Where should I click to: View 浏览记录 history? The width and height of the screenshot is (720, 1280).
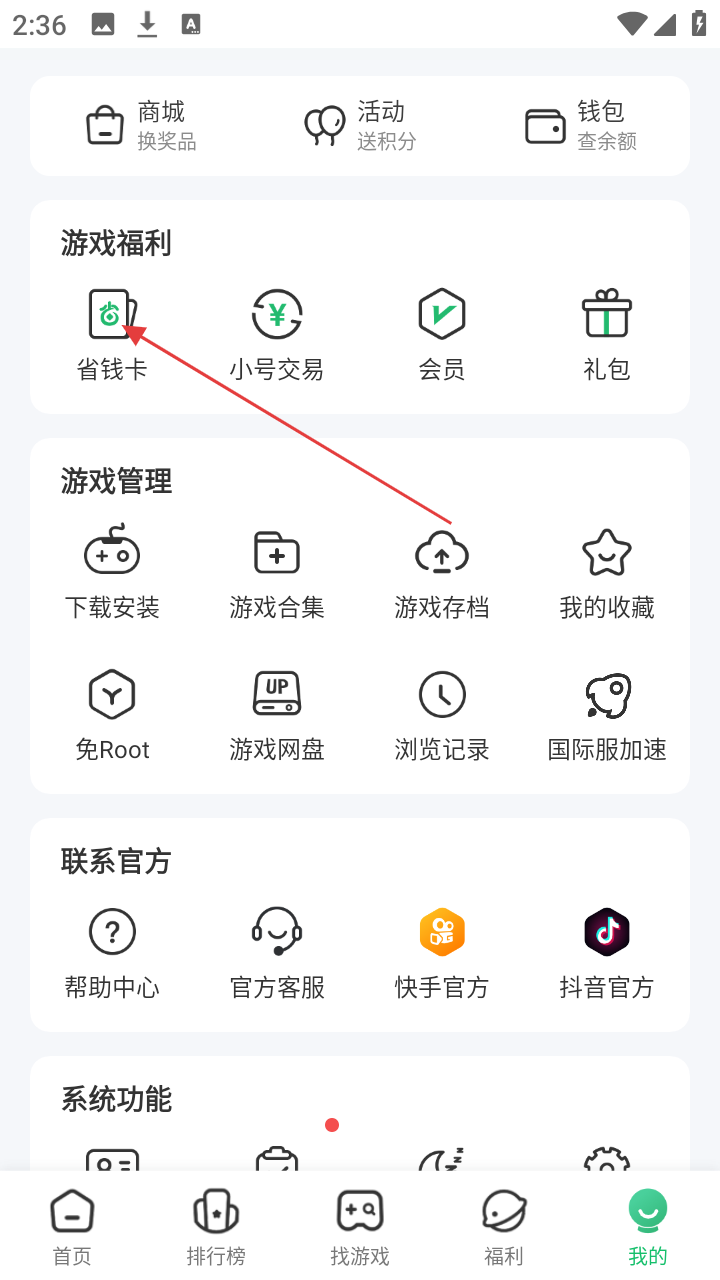[442, 714]
